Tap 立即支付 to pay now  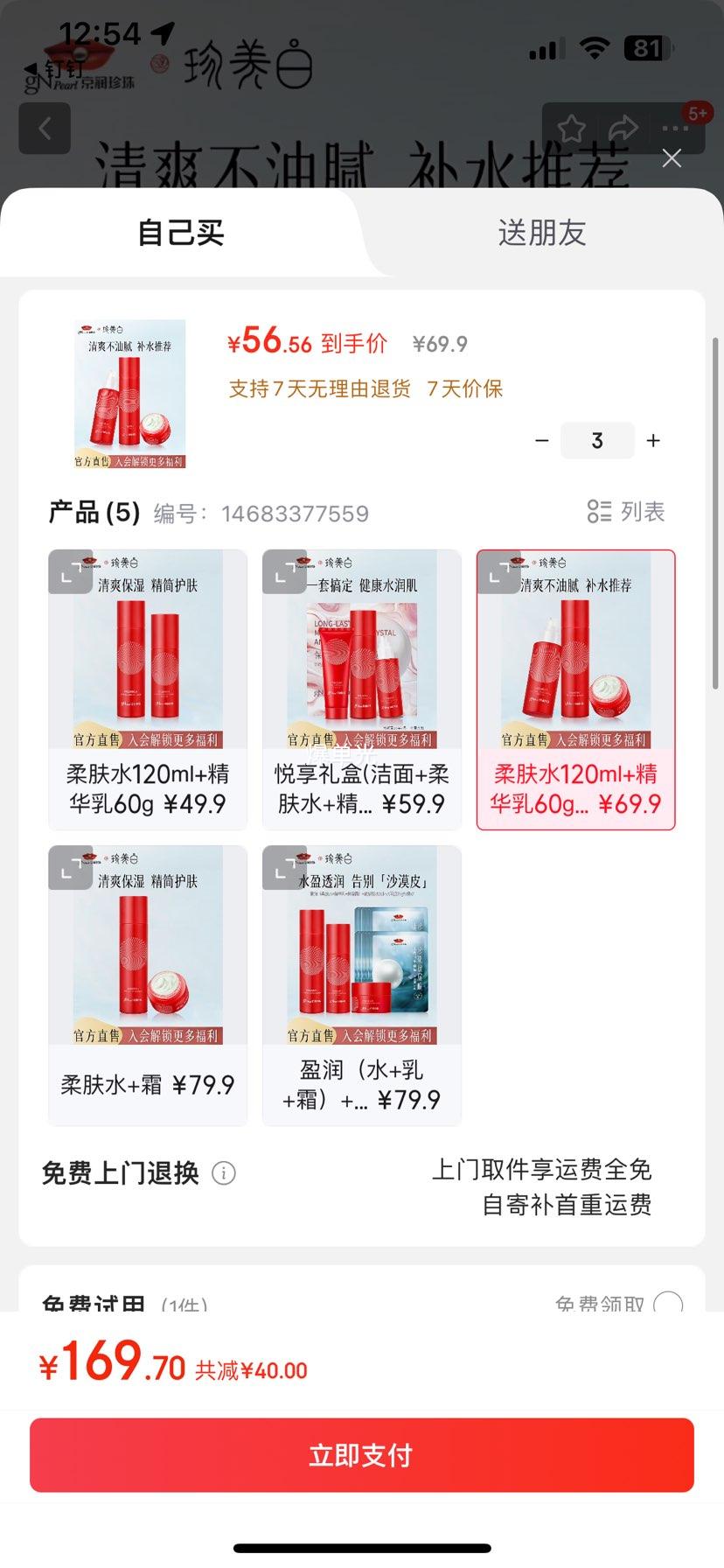point(362,1455)
